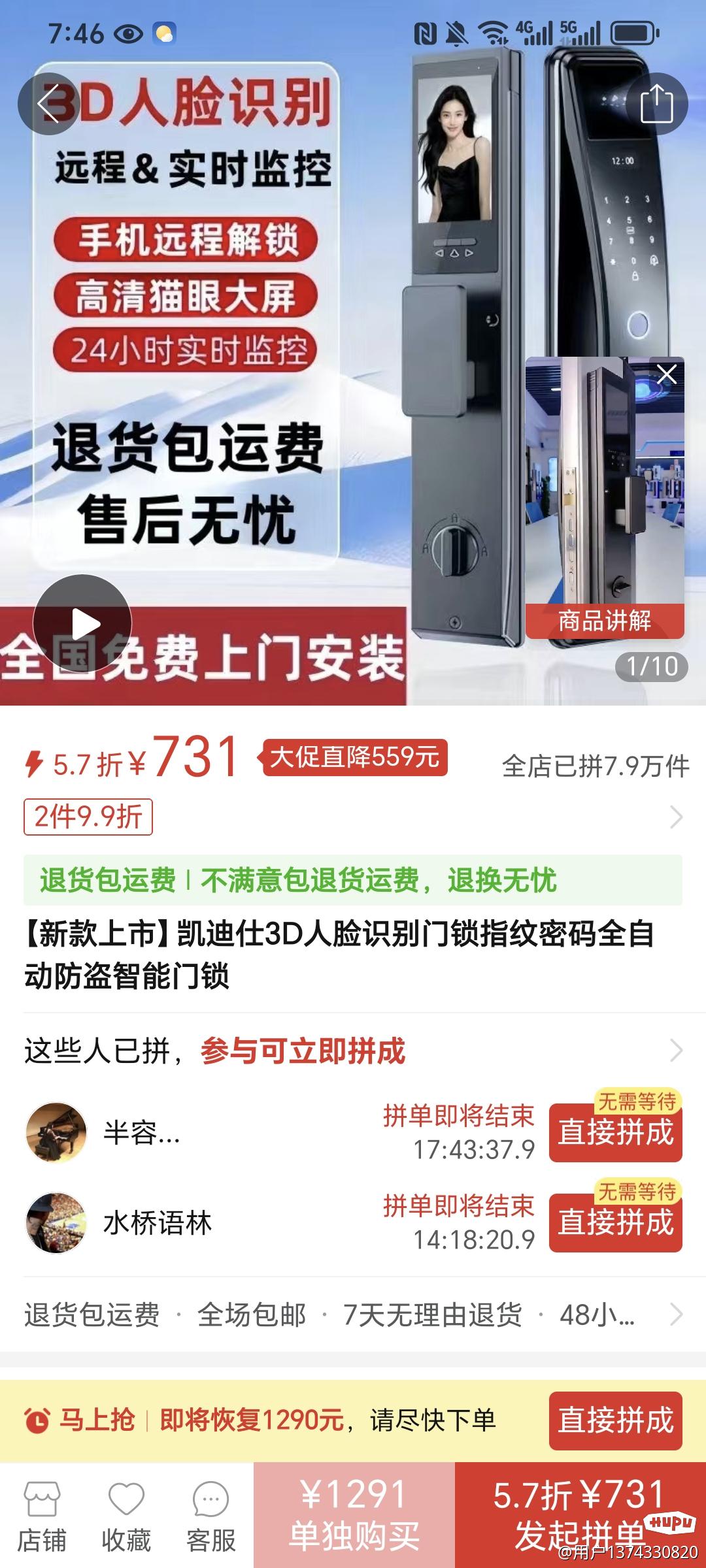Join 水桥语林's group with 直接拼成
This screenshot has width=706, height=1568.
[615, 1223]
